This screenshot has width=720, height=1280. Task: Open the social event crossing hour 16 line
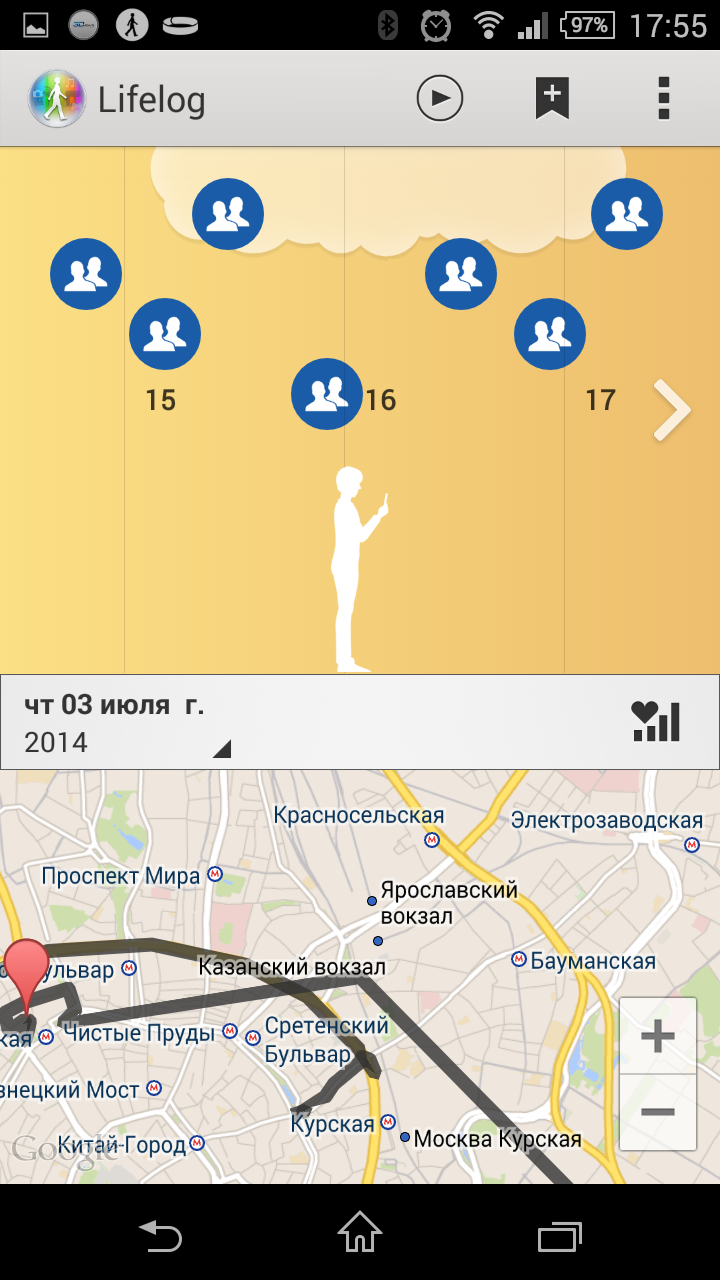click(x=327, y=394)
